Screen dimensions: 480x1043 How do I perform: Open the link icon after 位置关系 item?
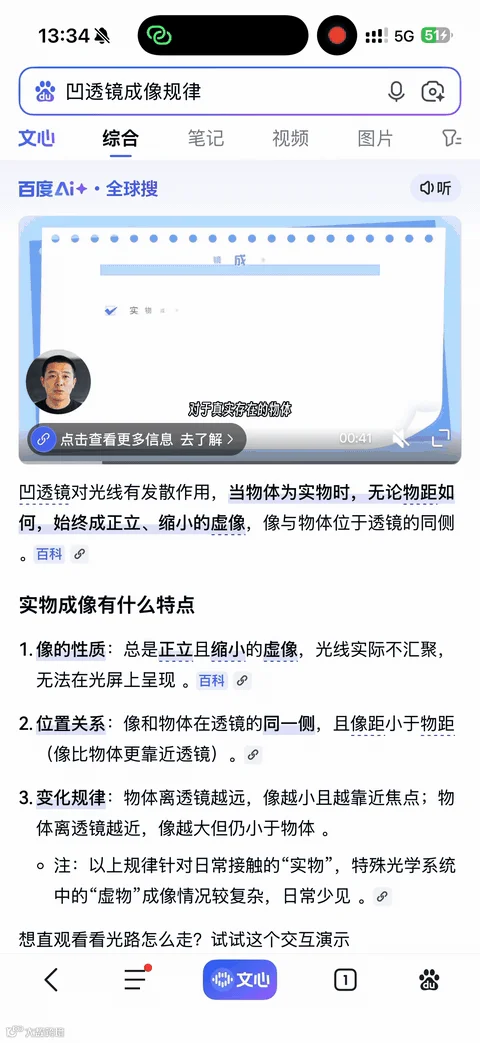(x=253, y=755)
